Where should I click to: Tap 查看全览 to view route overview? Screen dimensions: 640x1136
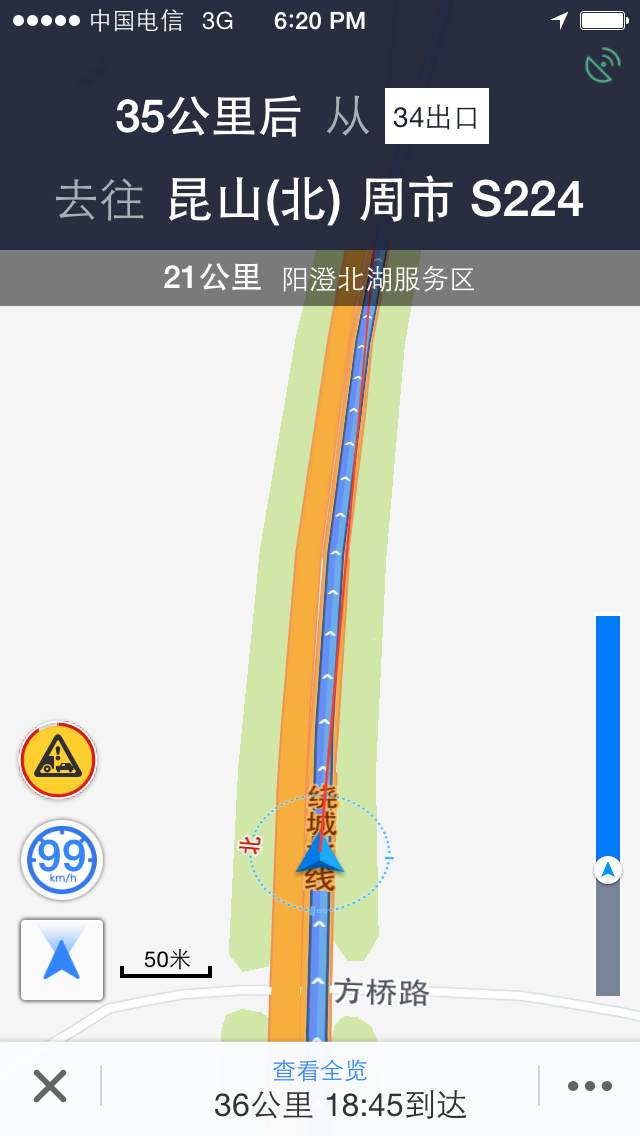tap(320, 1070)
